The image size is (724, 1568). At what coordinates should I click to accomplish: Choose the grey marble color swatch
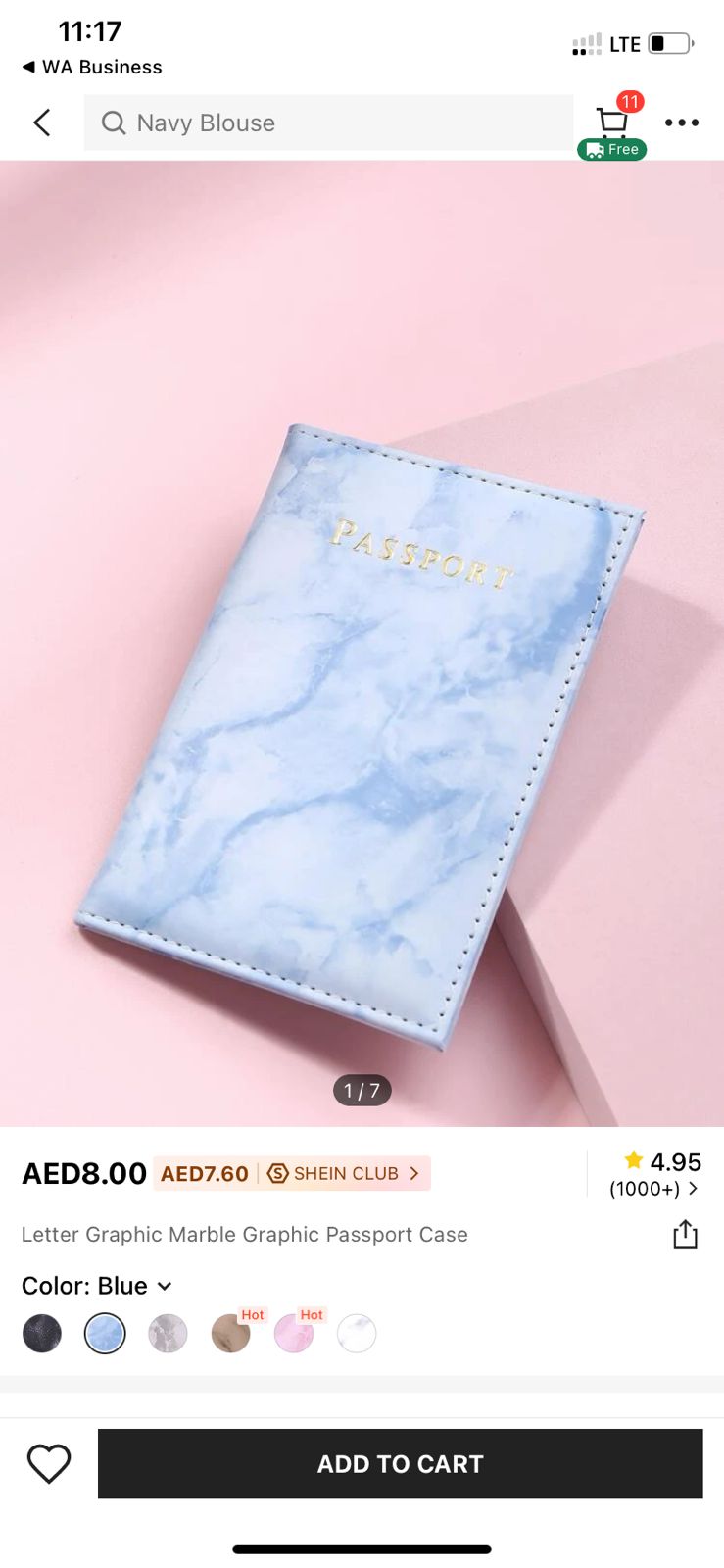click(x=168, y=1334)
